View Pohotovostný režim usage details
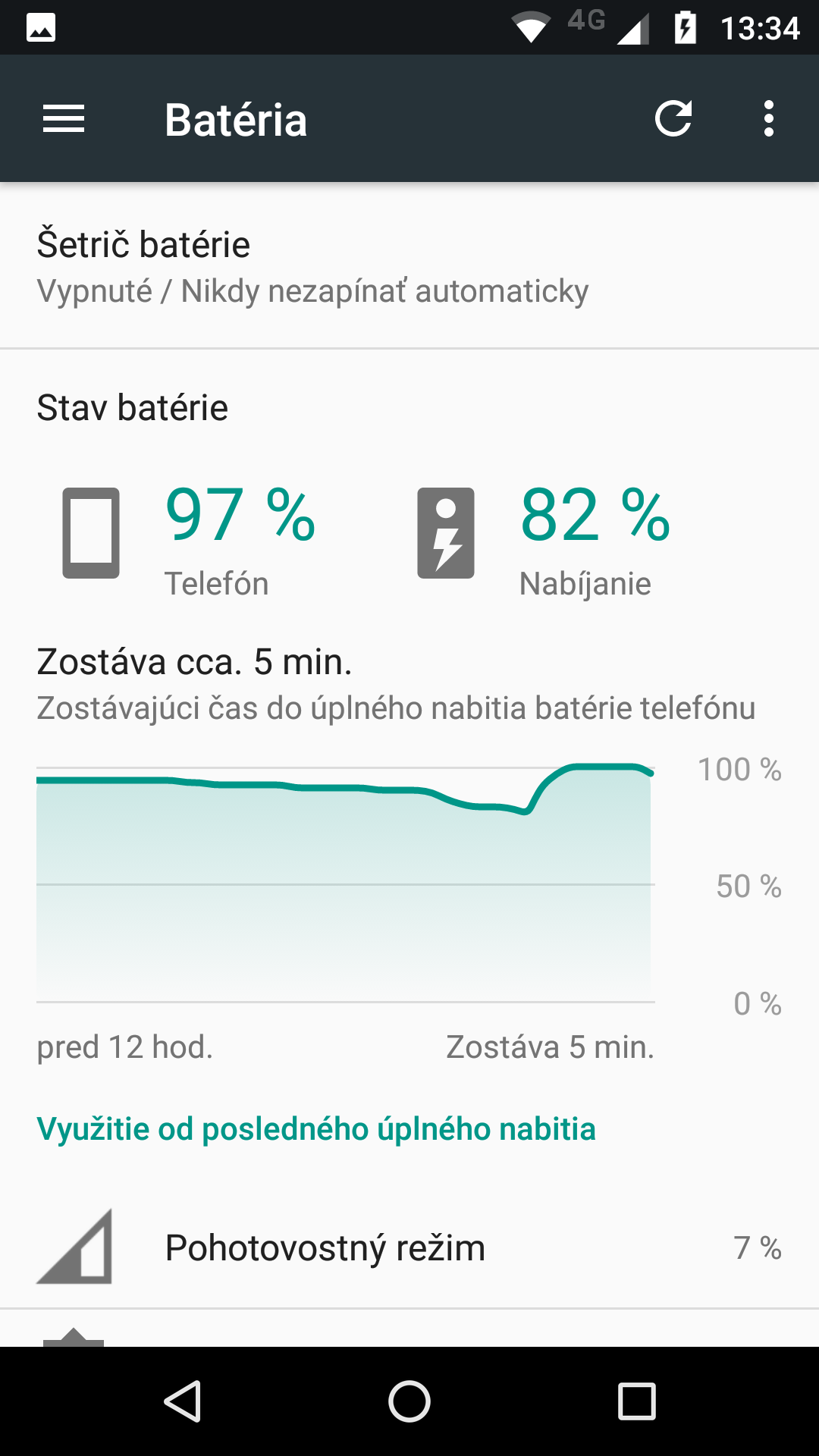The image size is (819, 1456). tap(409, 1247)
